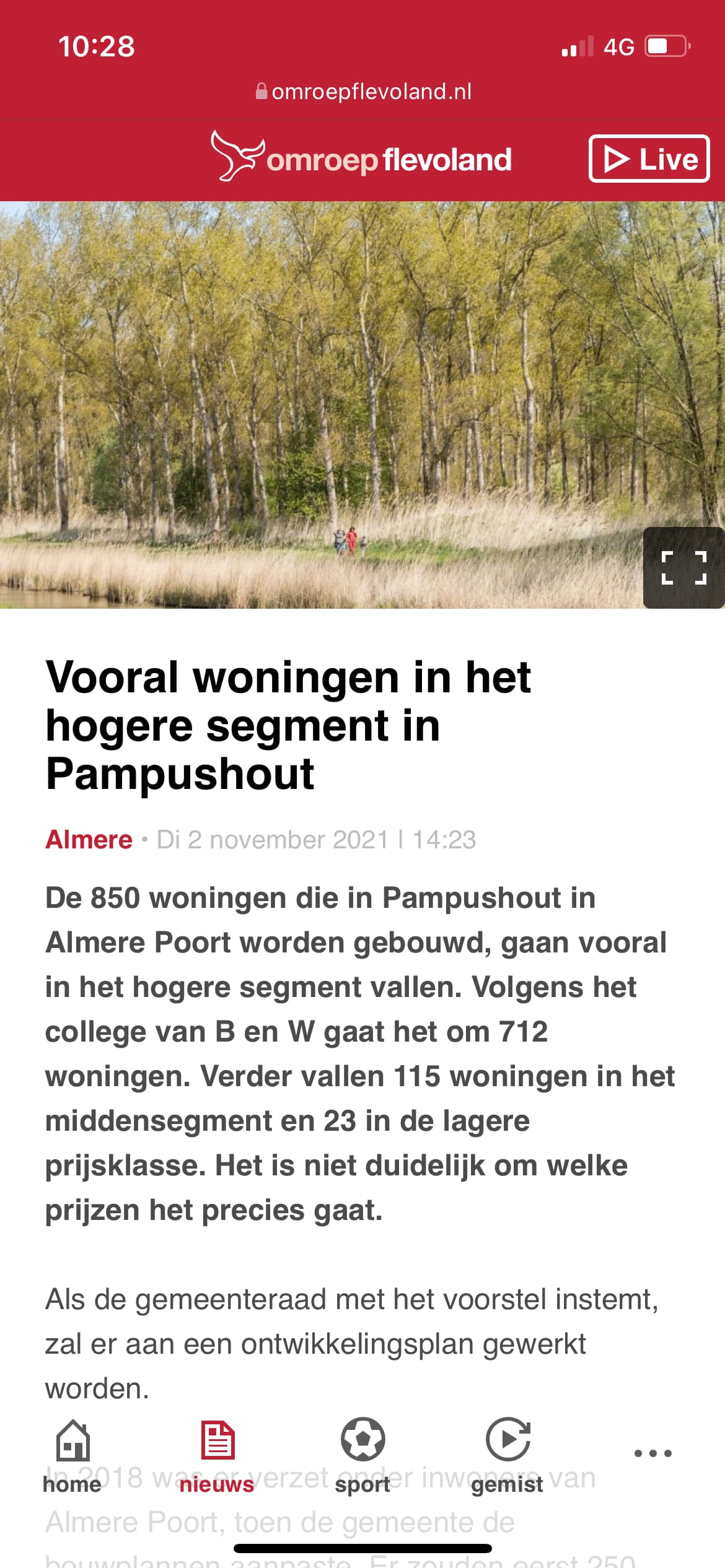Image resolution: width=725 pixels, height=1568 pixels.
Task: Open the Almere category link
Action: point(89,840)
